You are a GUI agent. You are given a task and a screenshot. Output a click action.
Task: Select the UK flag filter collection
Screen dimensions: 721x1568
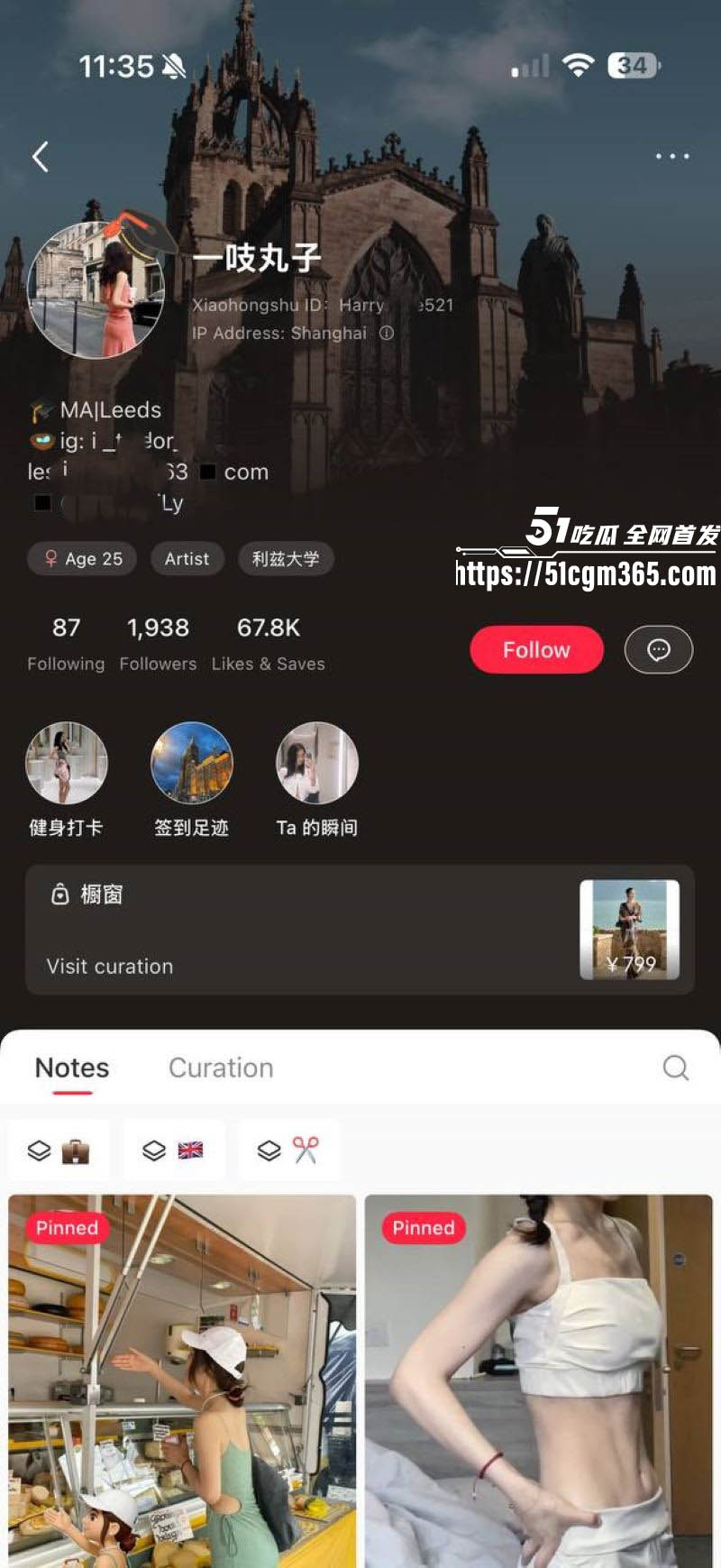[x=174, y=1150]
